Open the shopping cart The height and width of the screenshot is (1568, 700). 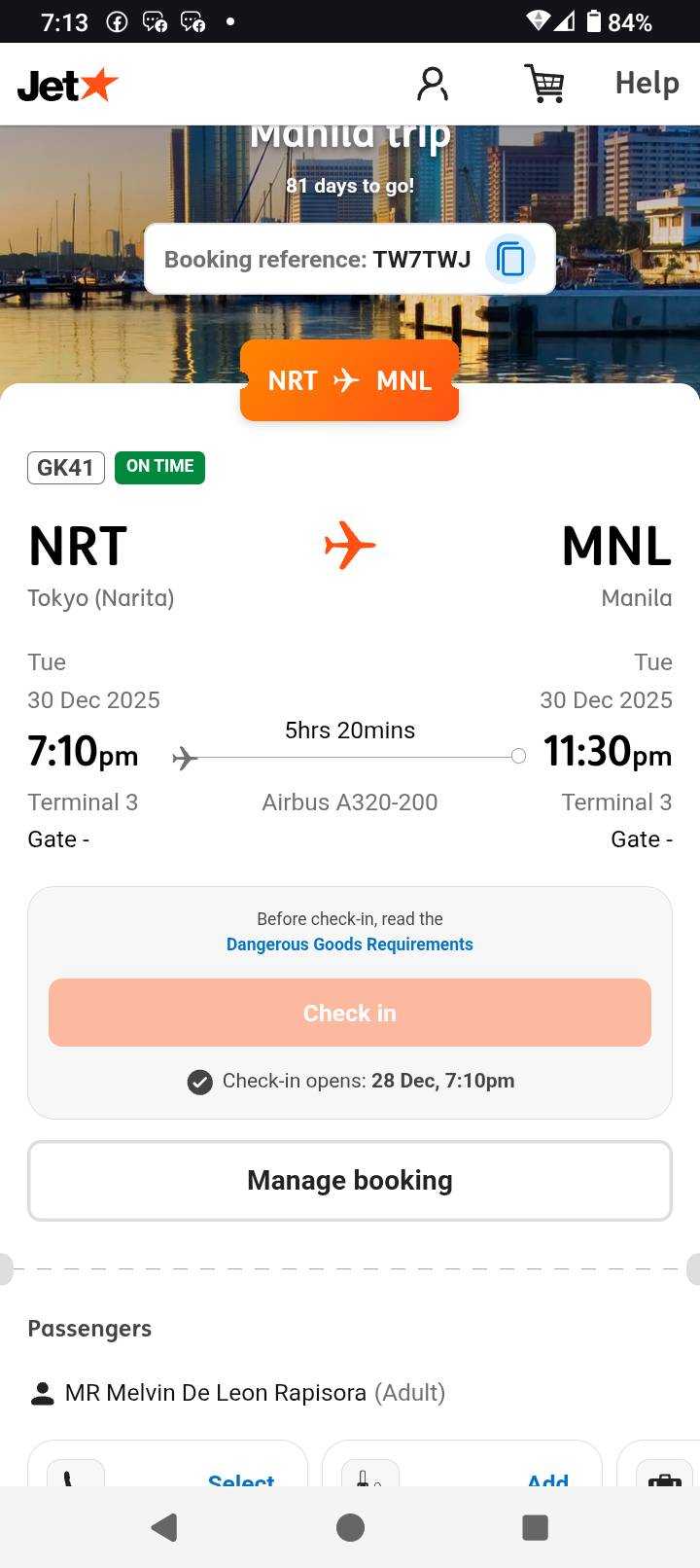[x=544, y=85]
